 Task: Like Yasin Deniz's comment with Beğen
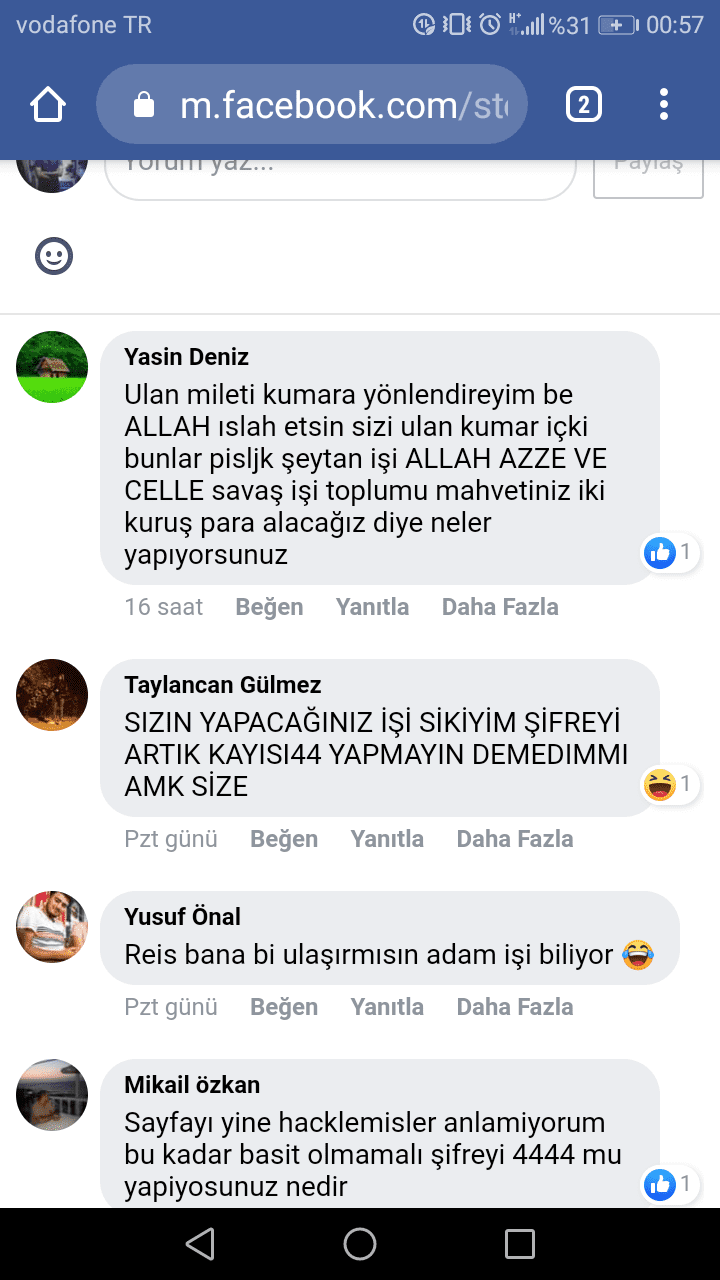269,607
